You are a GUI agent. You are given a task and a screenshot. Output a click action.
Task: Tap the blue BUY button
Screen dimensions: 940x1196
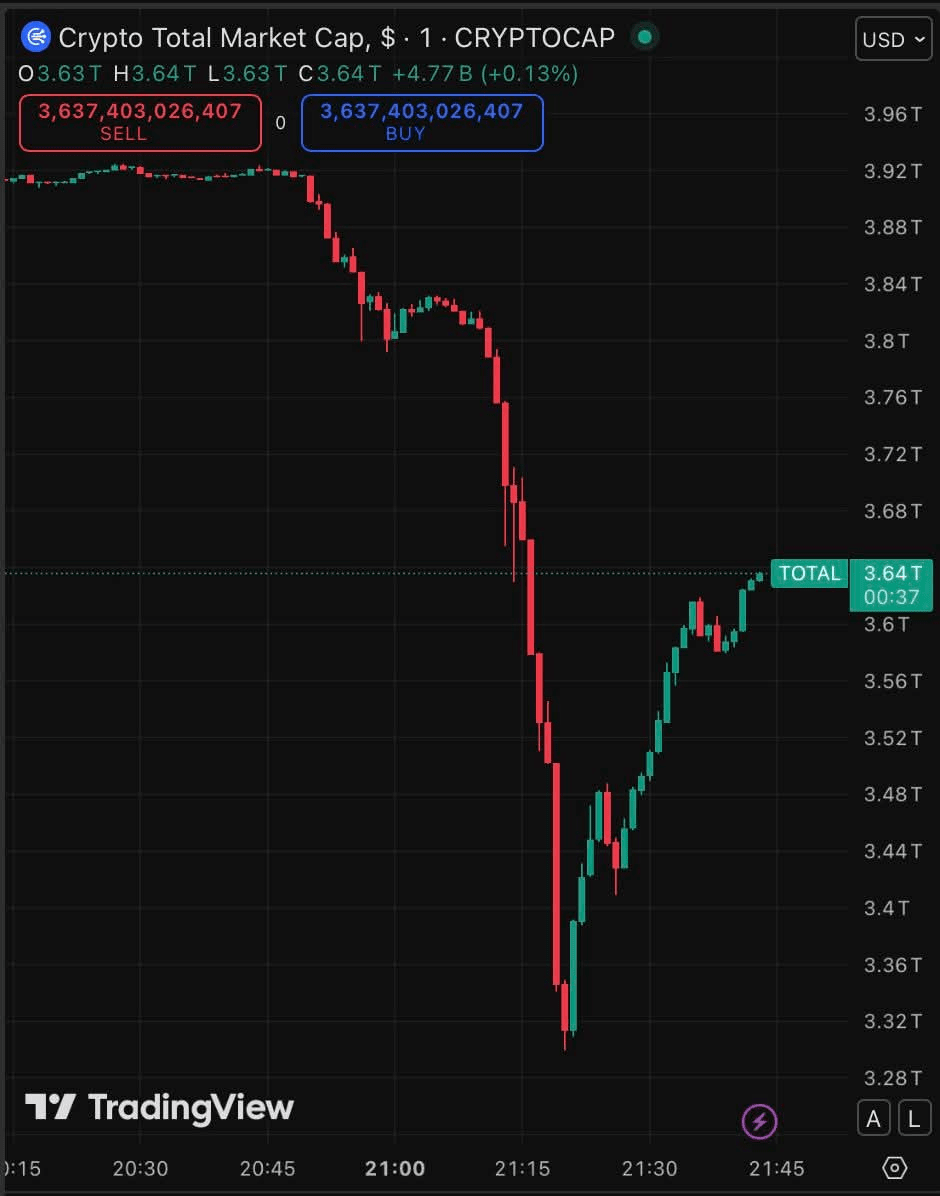point(422,122)
